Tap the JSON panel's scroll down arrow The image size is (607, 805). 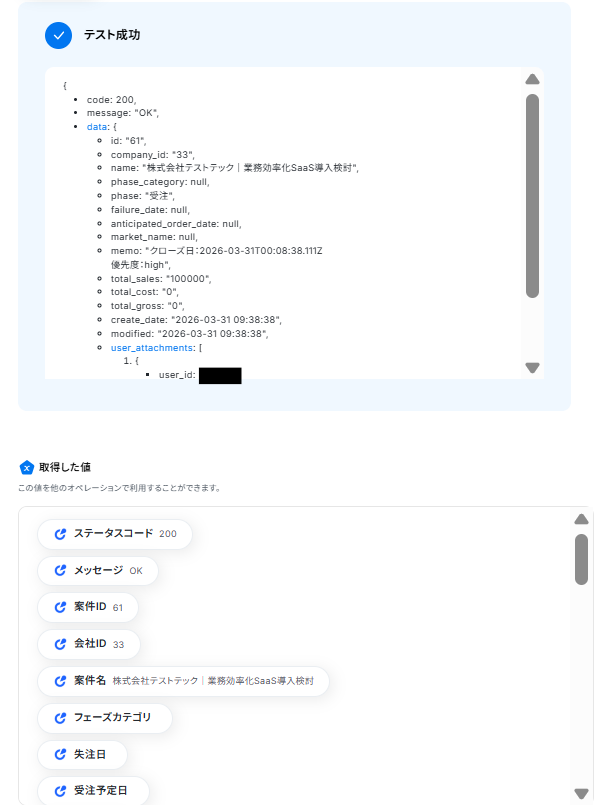[533, 367]
